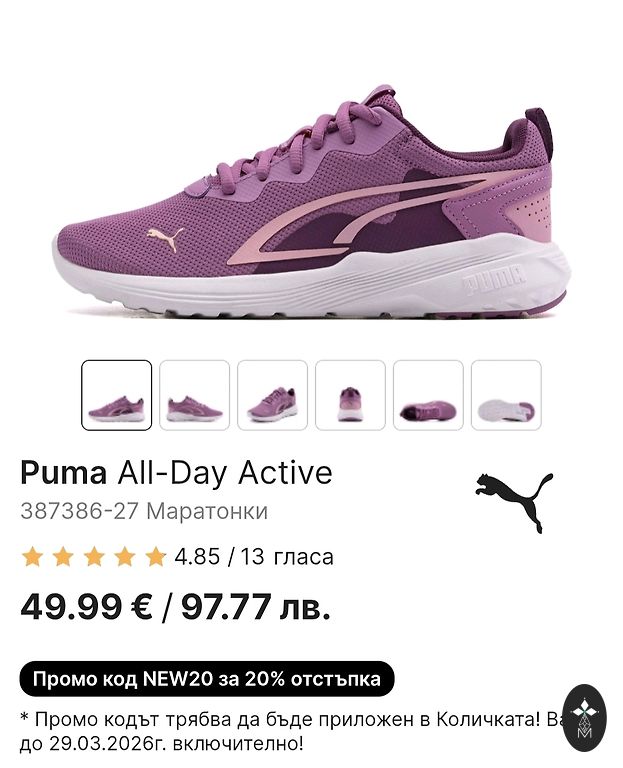
Task: Show the fifth thumbnail, top-down view
Action: pos(428,395)
